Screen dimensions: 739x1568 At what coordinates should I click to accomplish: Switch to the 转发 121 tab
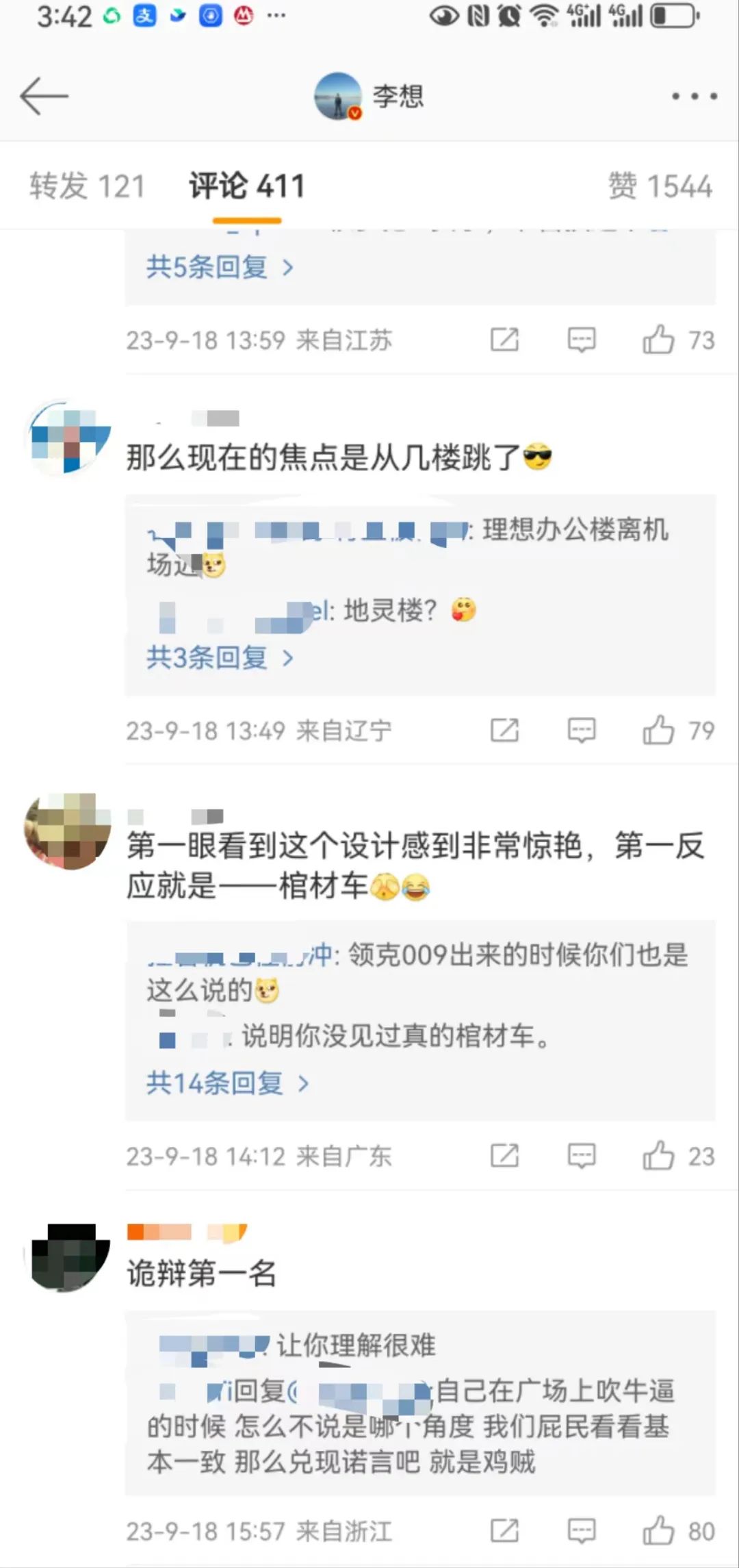[87, 186]
